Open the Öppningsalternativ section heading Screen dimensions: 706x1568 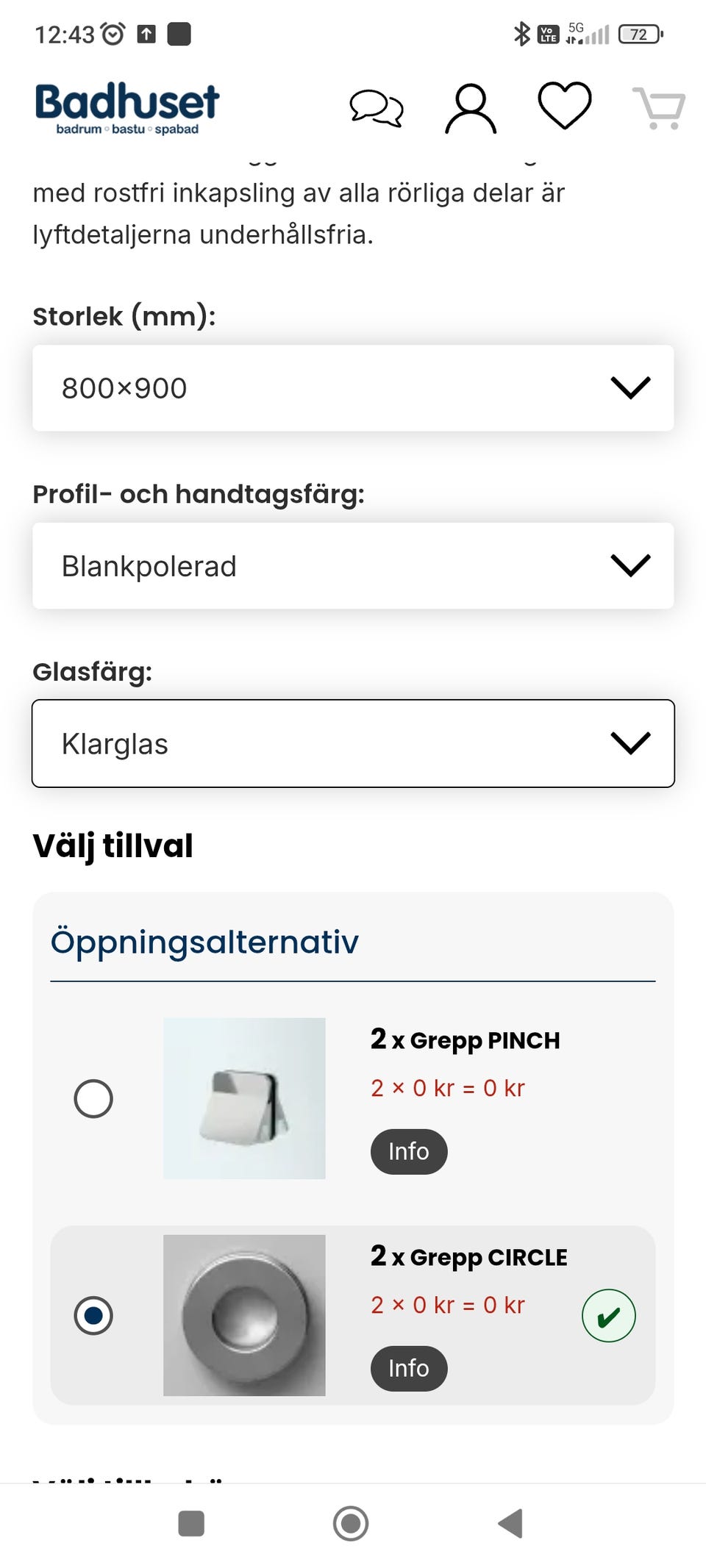204,942
